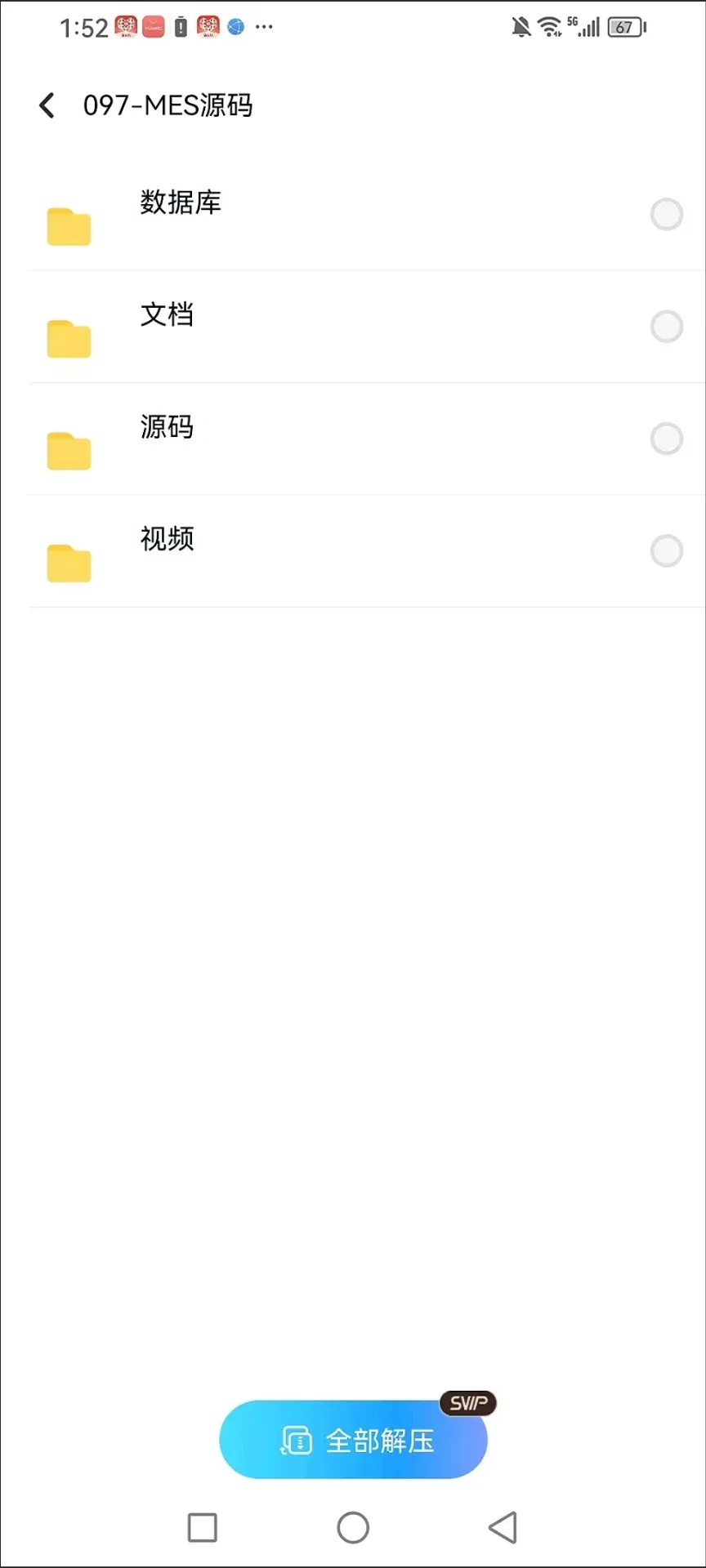Select the circle next to 文档

pyautogui.click(x=667, y=327)
